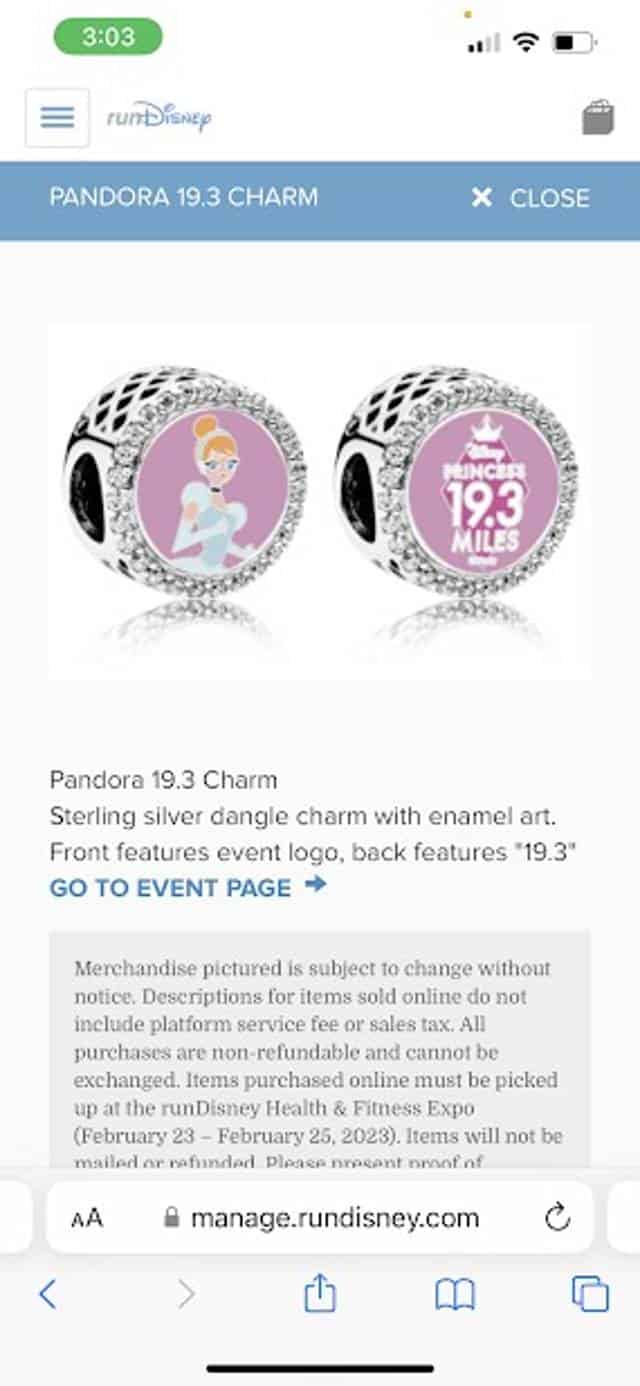Viewport: 640px width, 1386px height.
Task: Tap the manage.rundisney.com address bar
Action: tap(320, 1218)
